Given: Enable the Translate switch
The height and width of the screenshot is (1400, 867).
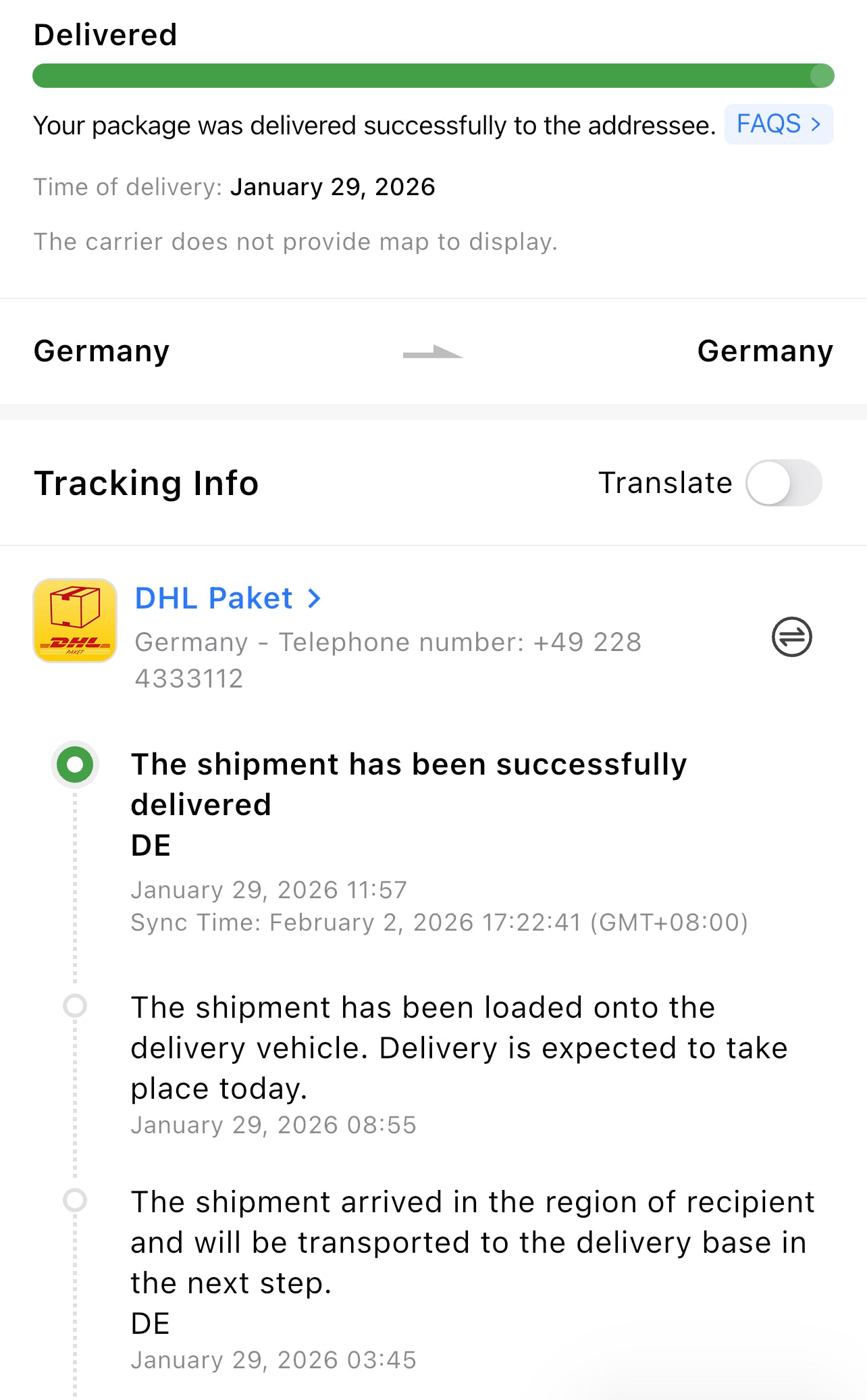Looking at the screenshot, I should pyautogui.click(x=783, y=483).
